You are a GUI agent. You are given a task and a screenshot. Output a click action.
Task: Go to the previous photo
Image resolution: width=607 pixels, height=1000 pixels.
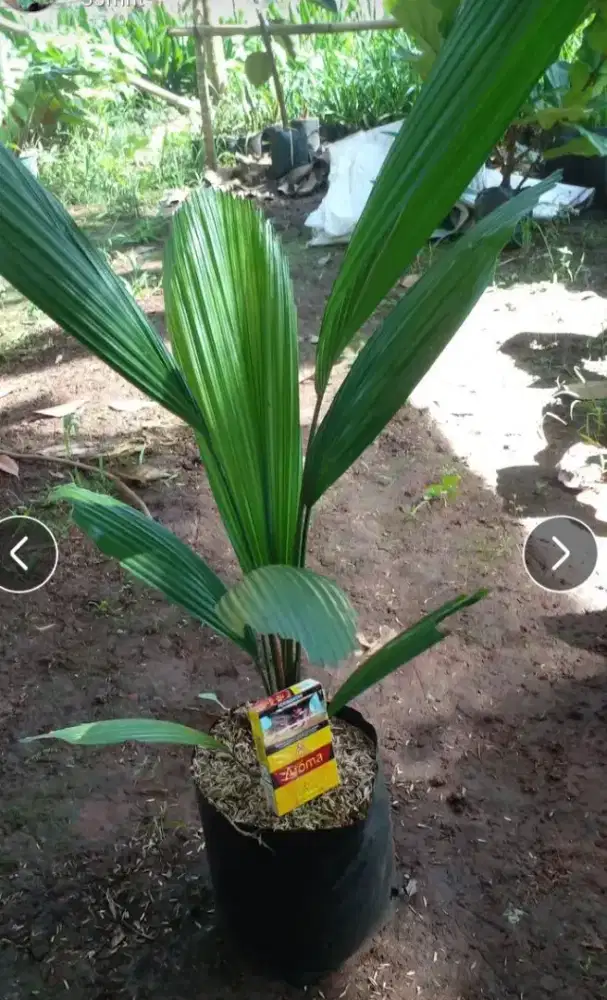pyautogui.click(x=22, y=553)
